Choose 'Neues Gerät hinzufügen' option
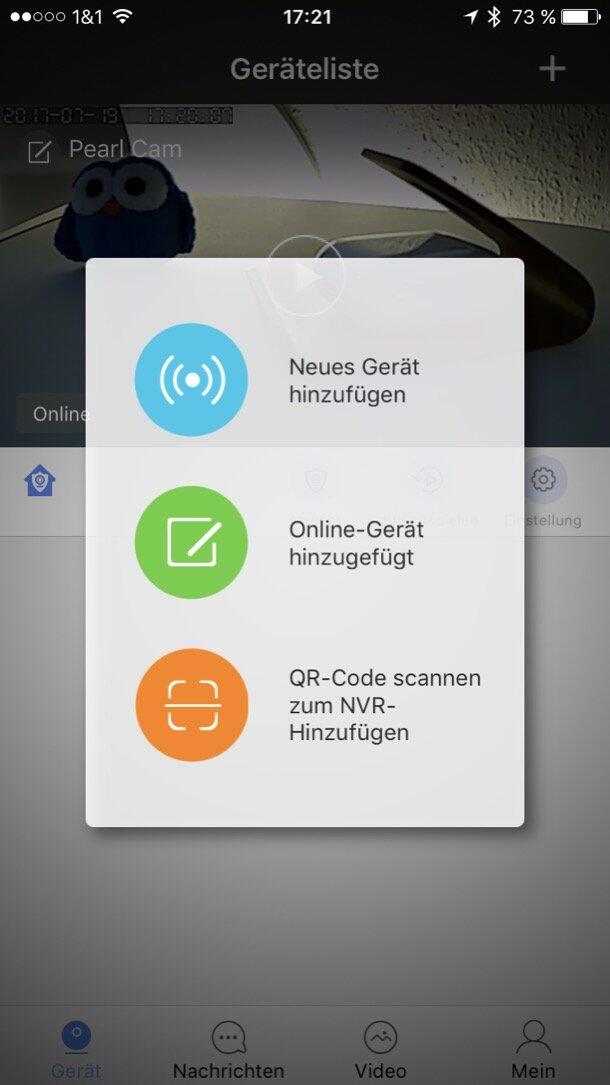610x1085 pixels. click(x=304, y=380)
